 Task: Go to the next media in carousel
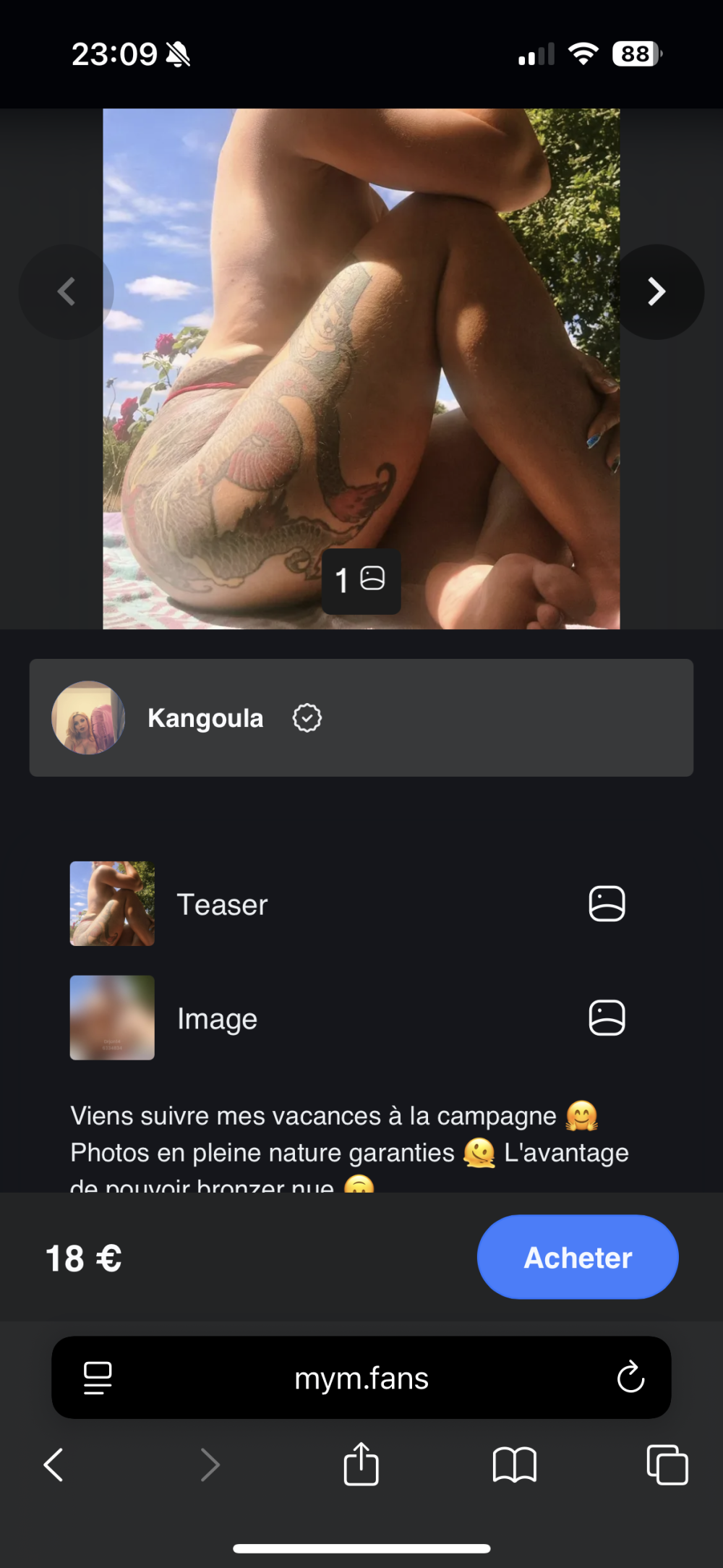[656, 292]
